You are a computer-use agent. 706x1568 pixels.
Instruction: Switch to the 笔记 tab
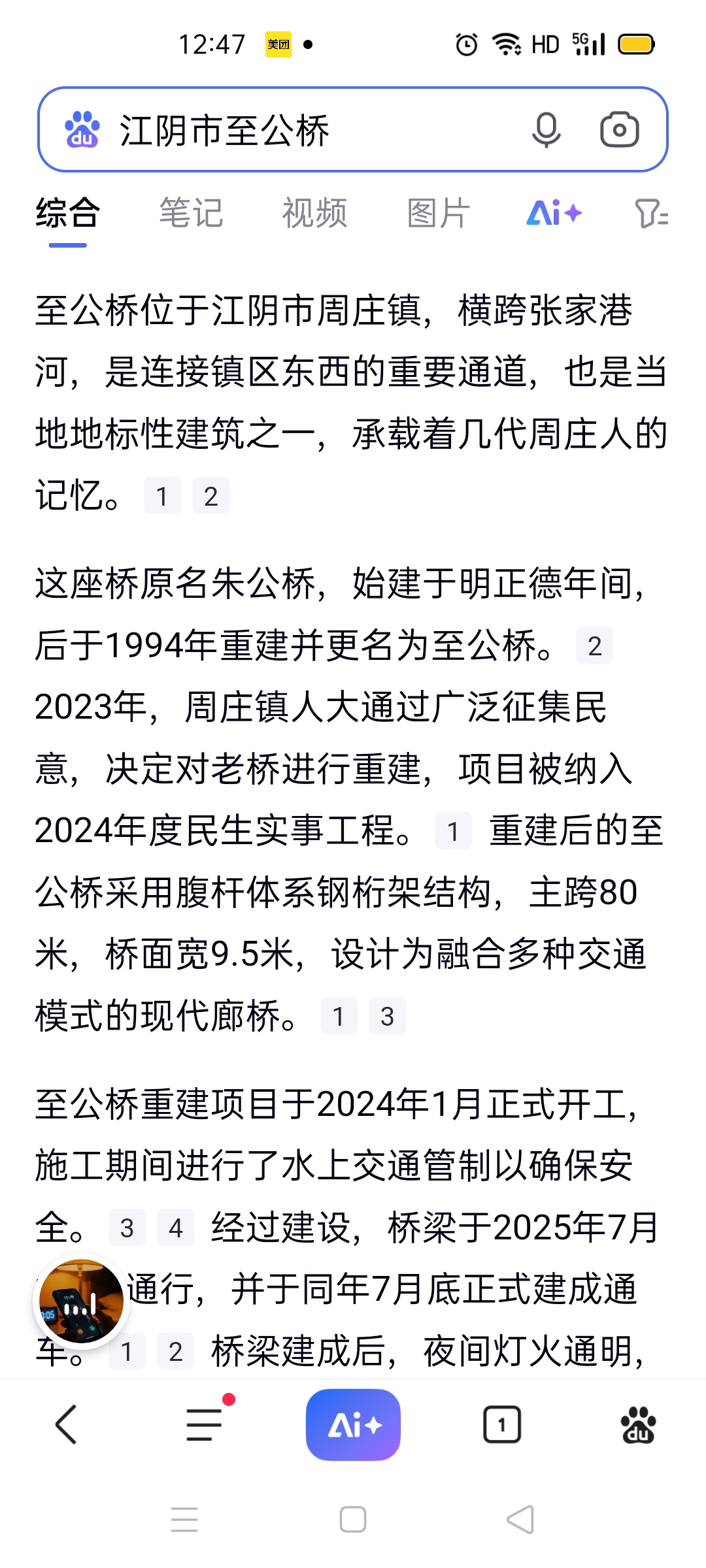tap(191, 214)
